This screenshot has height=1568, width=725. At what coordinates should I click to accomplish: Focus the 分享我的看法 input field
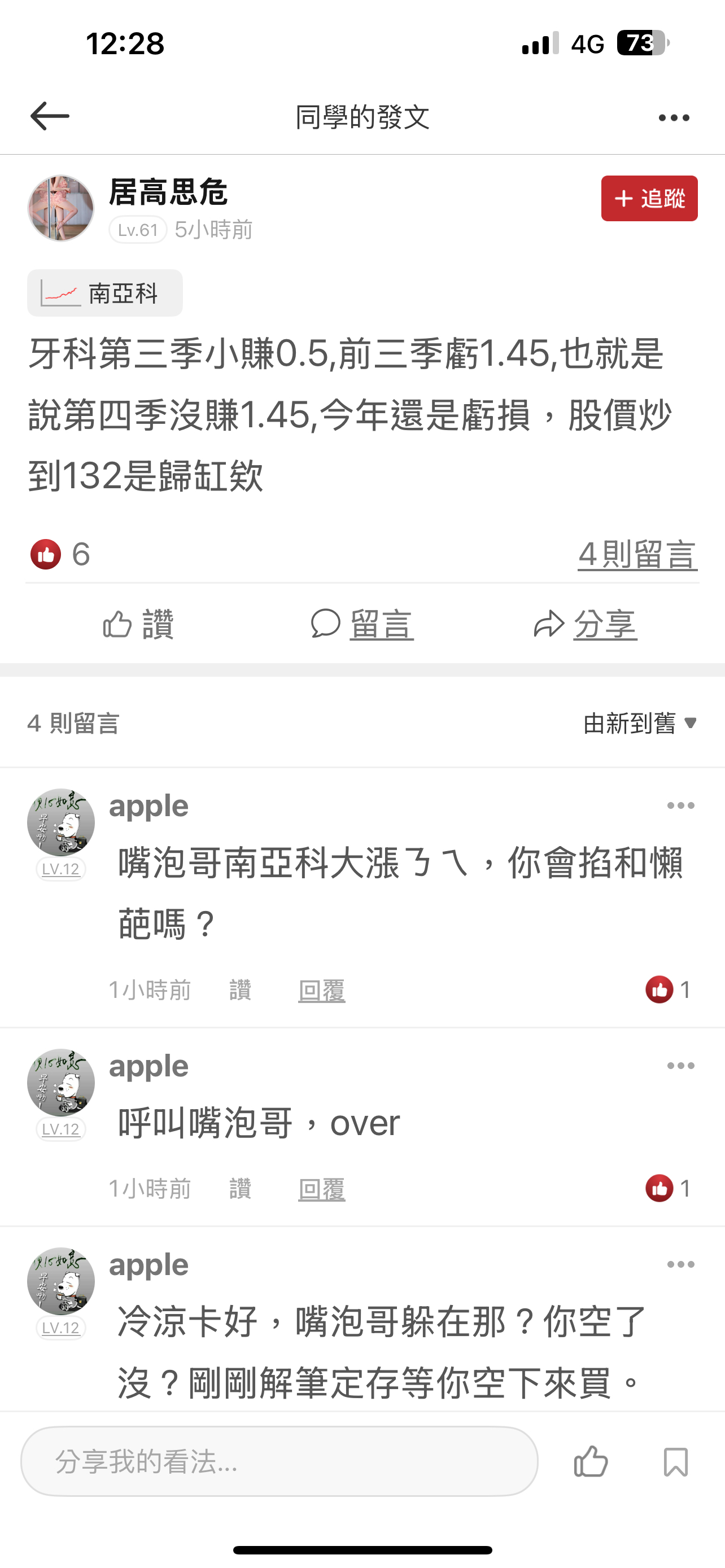[x=279, y=1461]
